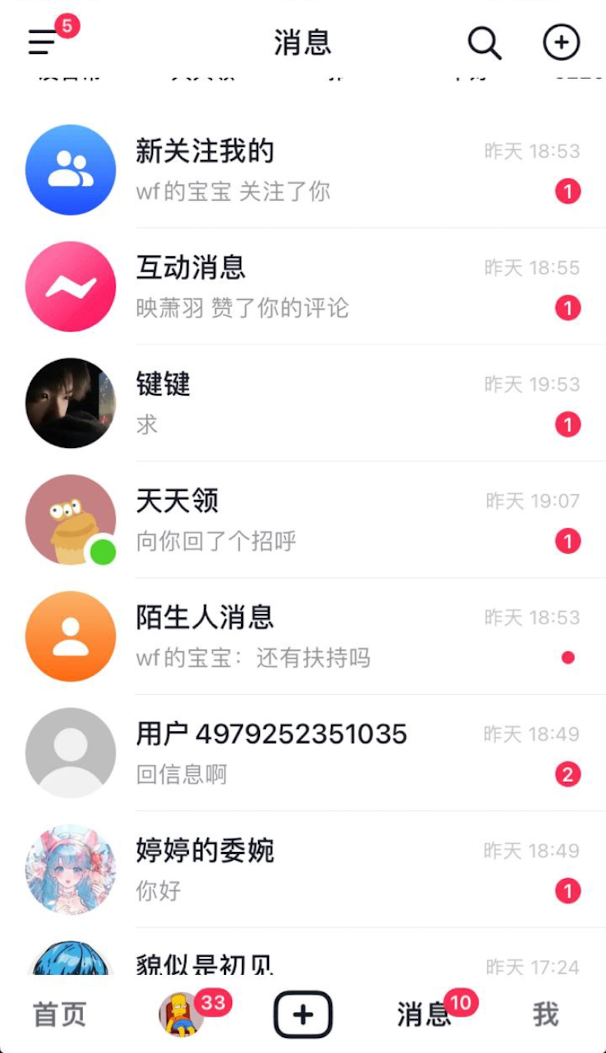Screen dimensions: 606x1053
Task: Open message search
Action: (x=485, y=42)
